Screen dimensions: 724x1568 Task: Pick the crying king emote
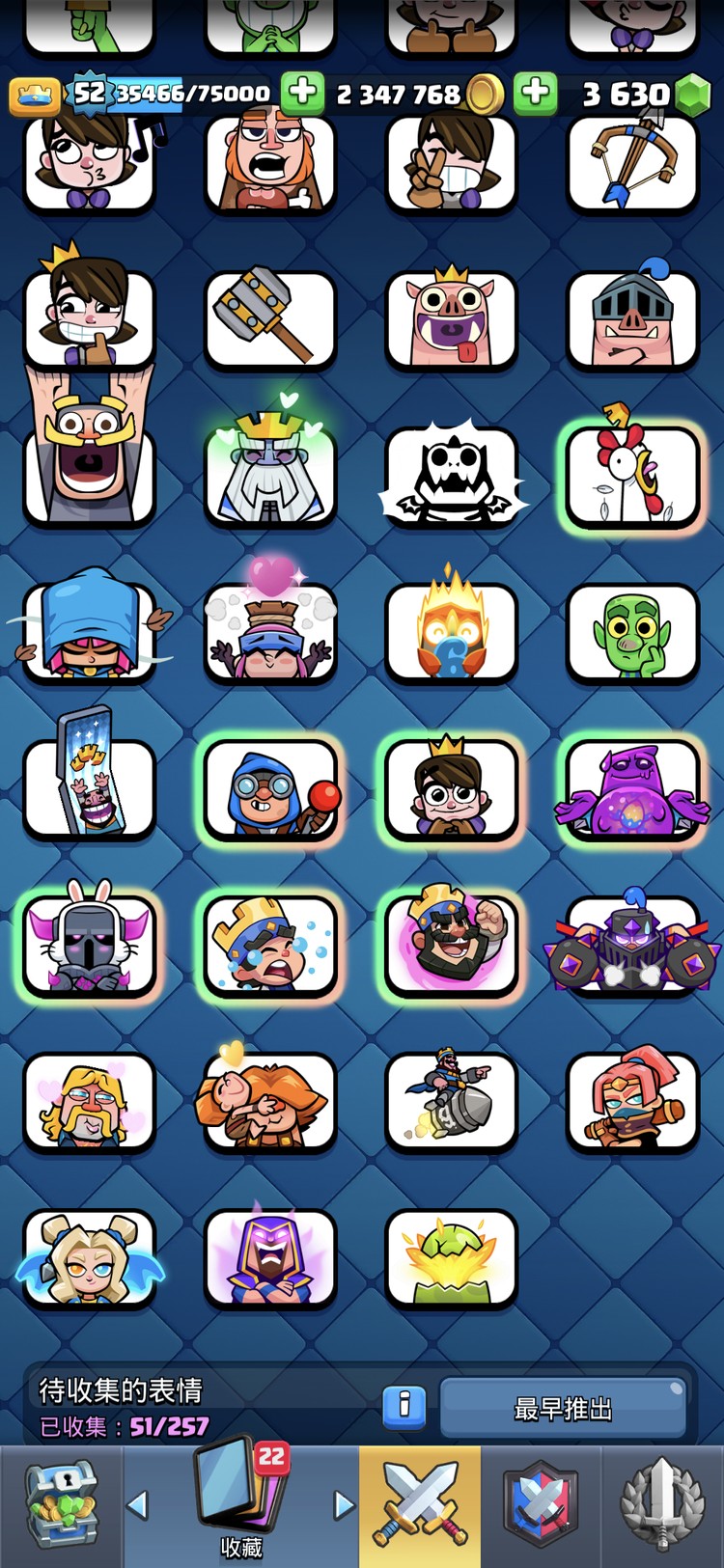click(270, 946)
